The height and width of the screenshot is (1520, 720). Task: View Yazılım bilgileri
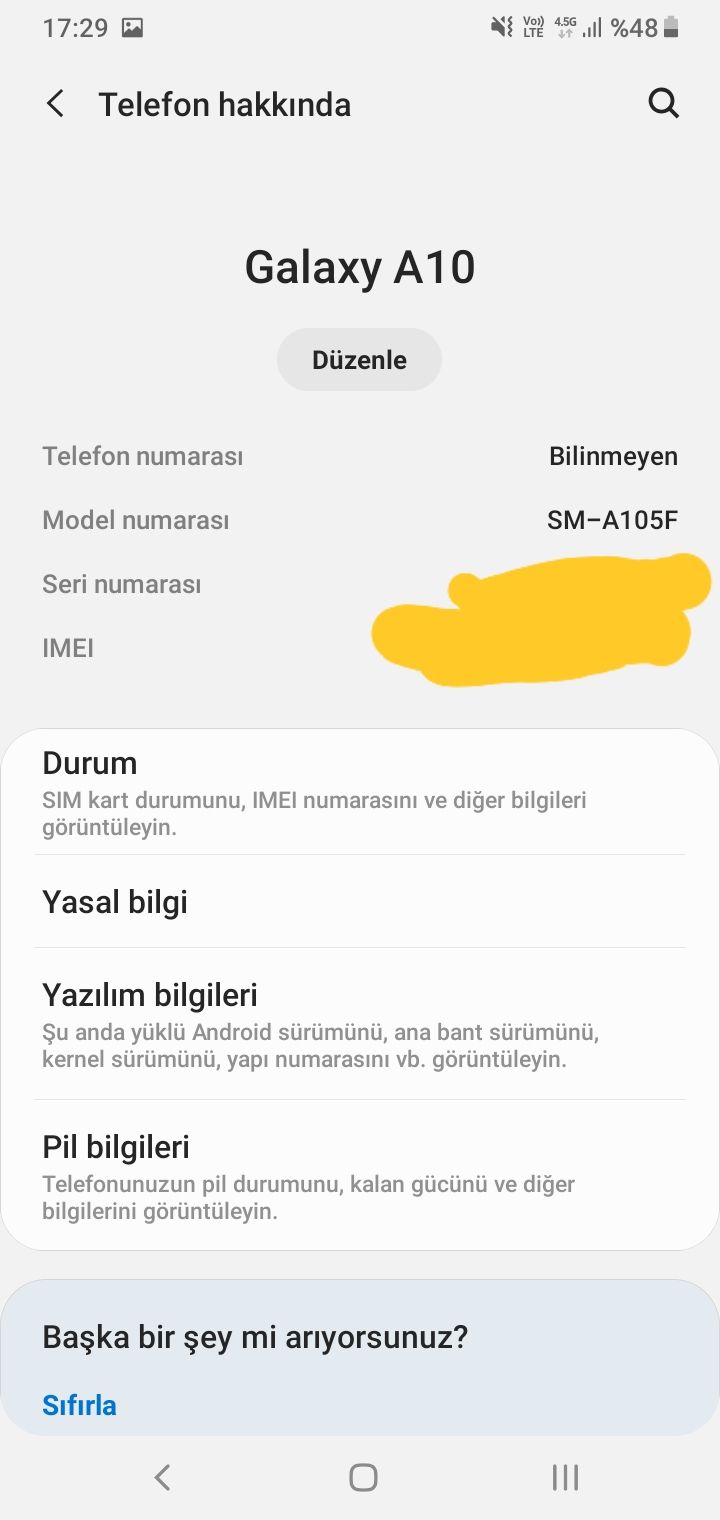(x=360, y=1024)
